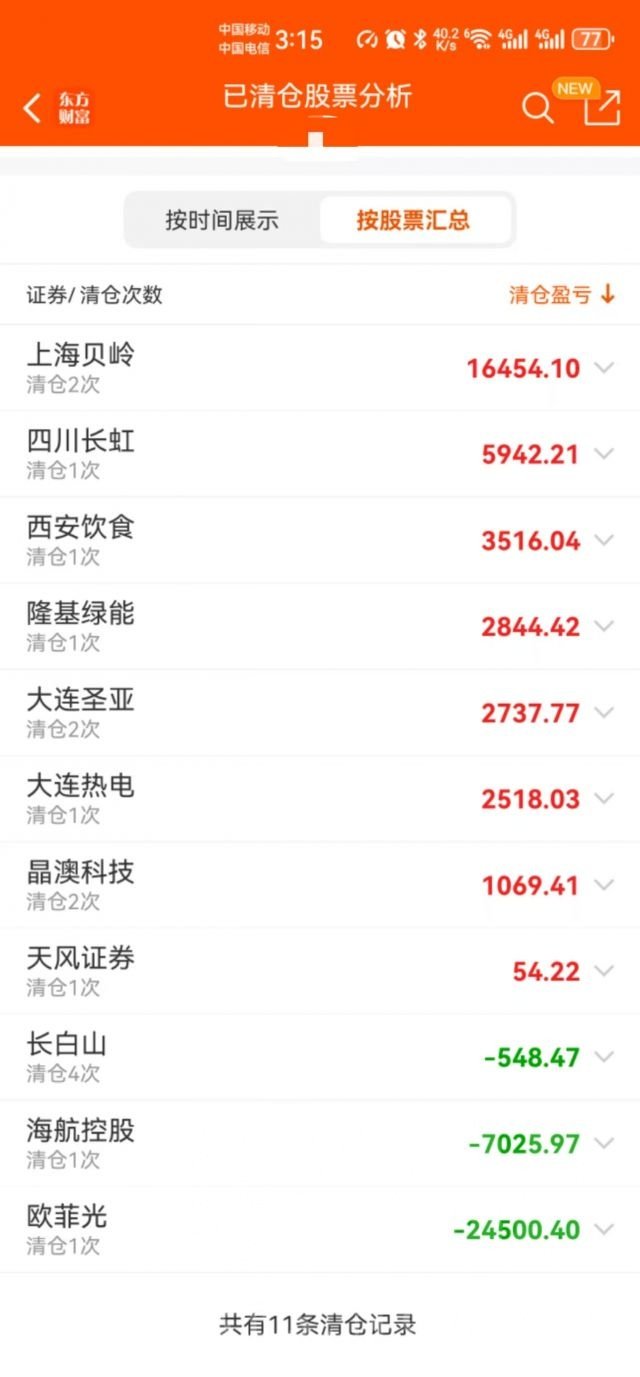This screenshot has height=1377, width=640.
Task: Open the search magnifier icon
Action: tap(537, 107)
